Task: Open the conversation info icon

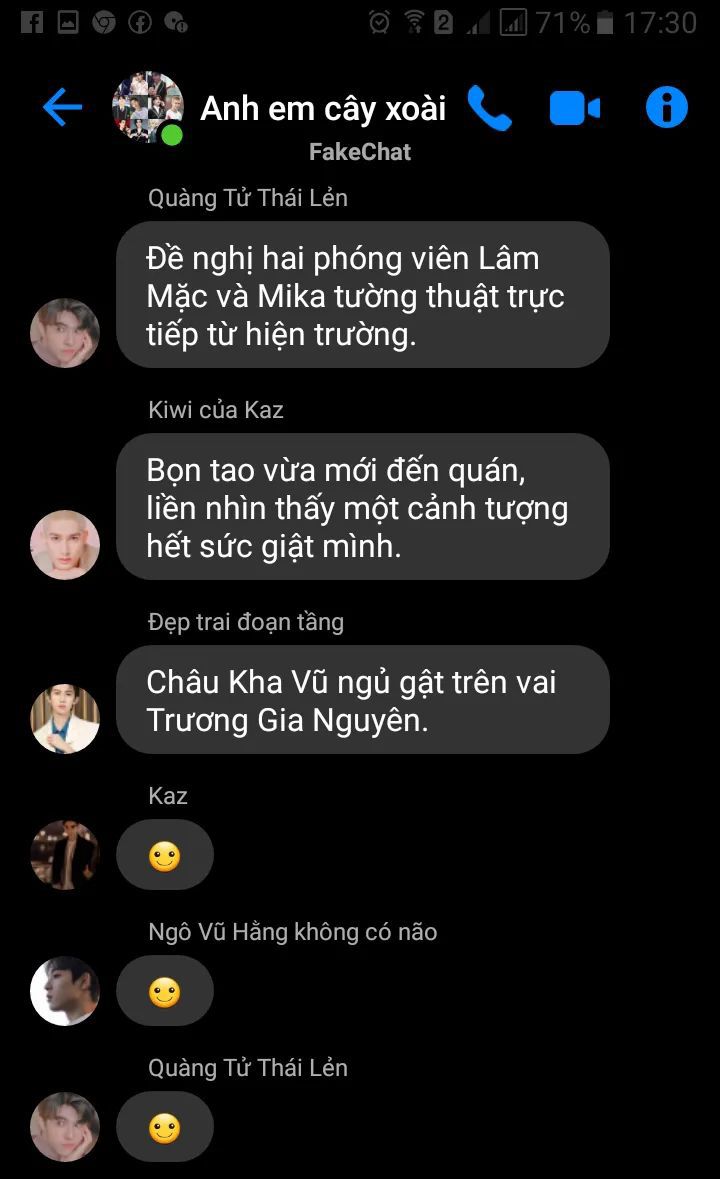Action: pos(667,107)
